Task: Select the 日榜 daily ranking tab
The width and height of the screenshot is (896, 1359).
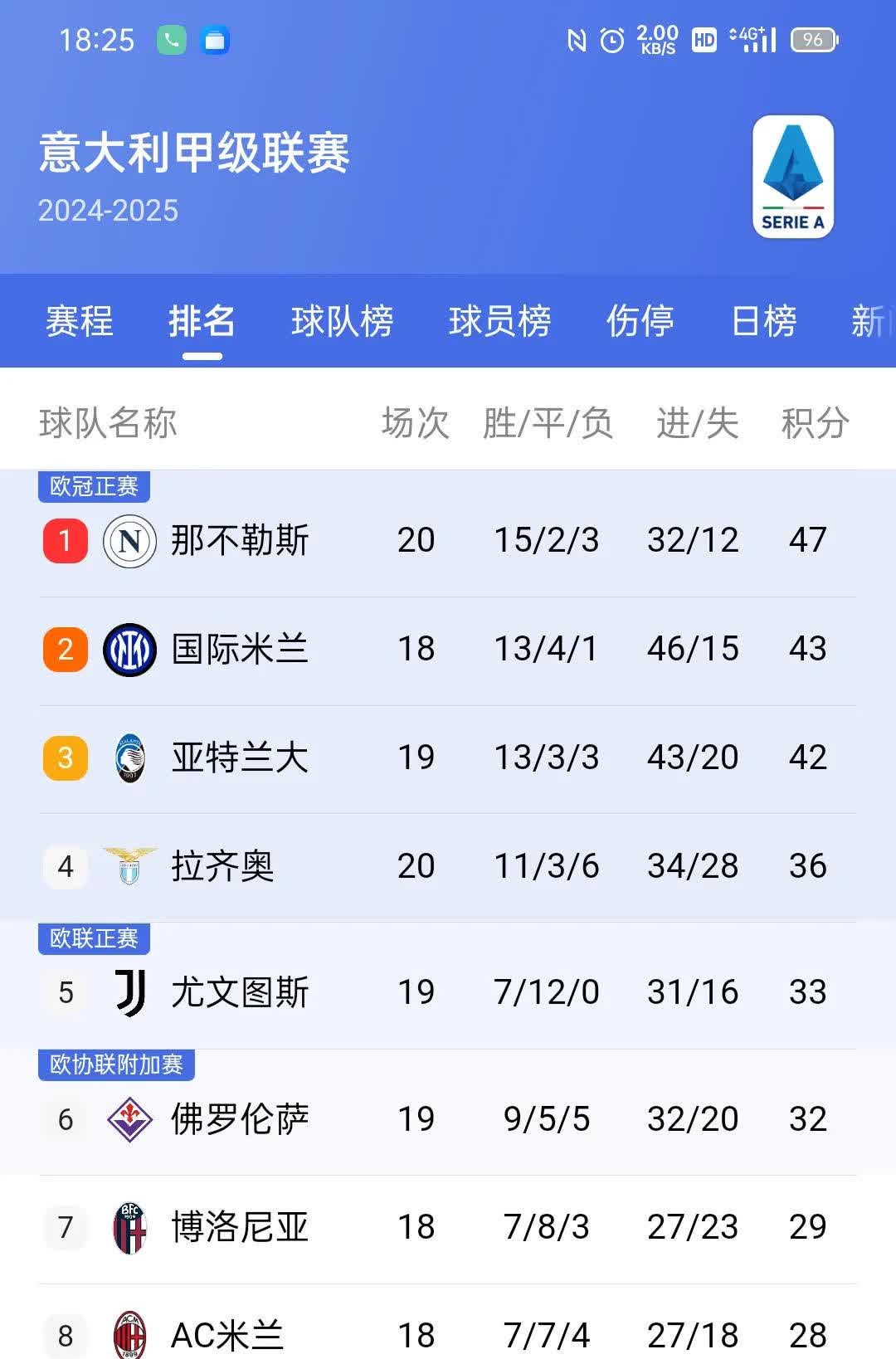Action: (762, 323)
